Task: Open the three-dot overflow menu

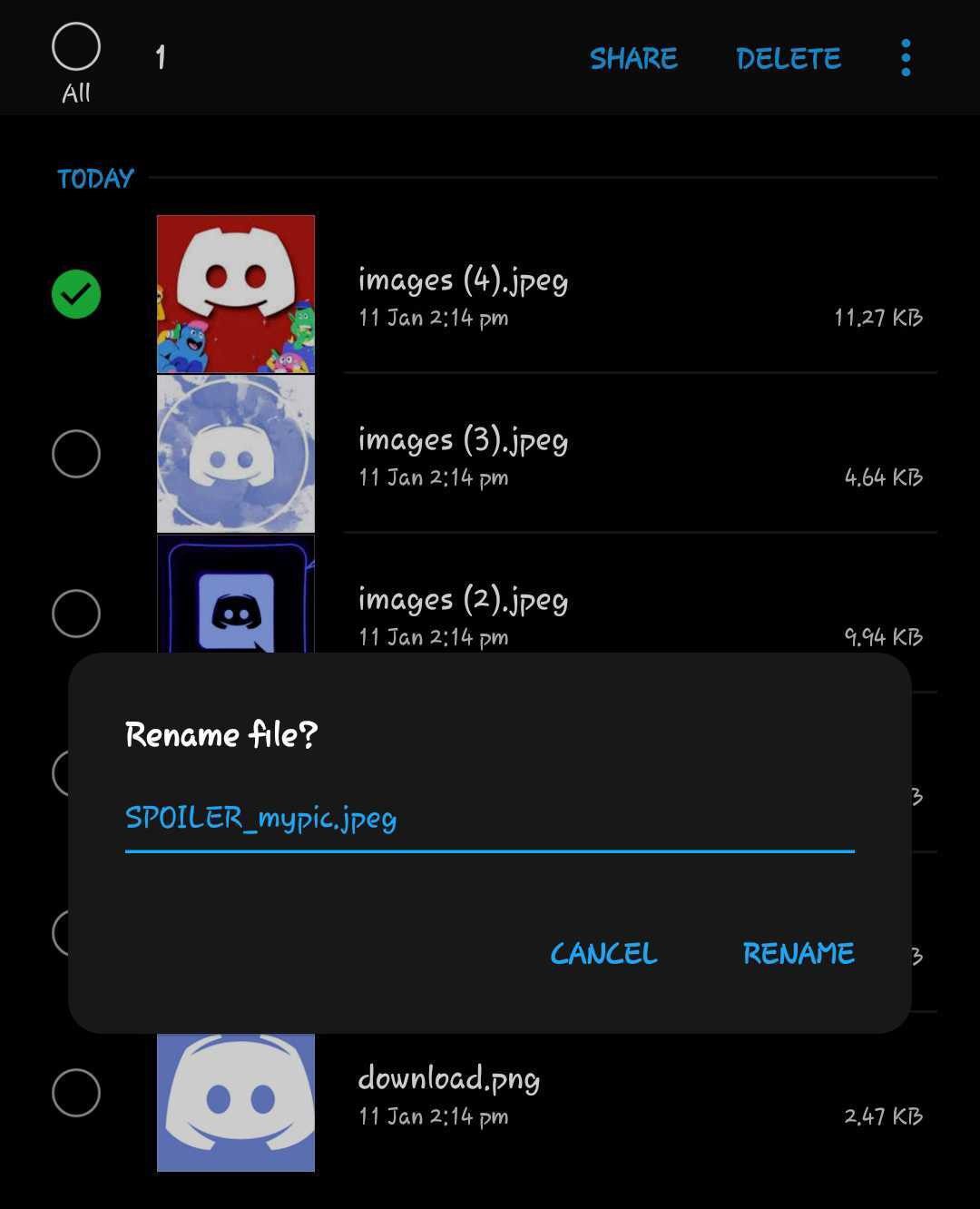Action: pyautogui.click(x=905, y=58)
